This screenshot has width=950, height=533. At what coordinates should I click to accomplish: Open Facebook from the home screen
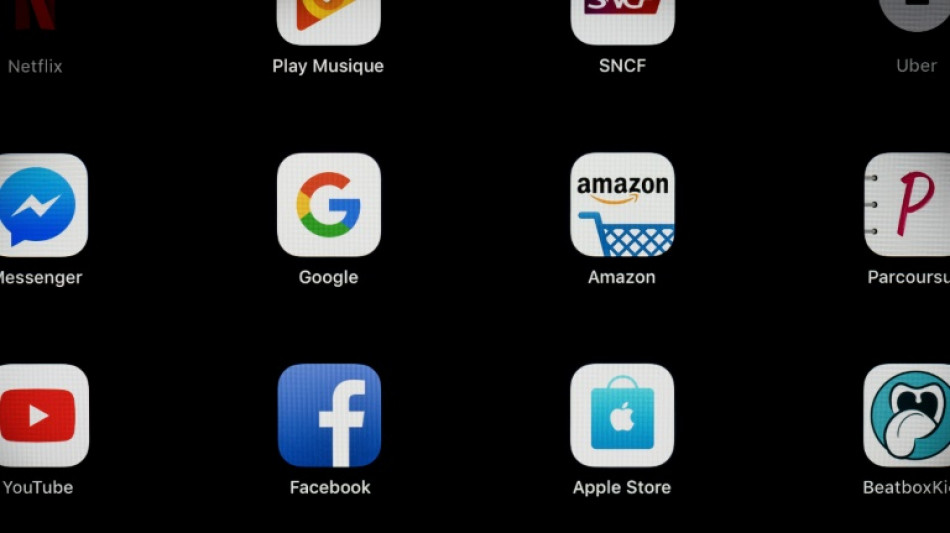(329, 415)
